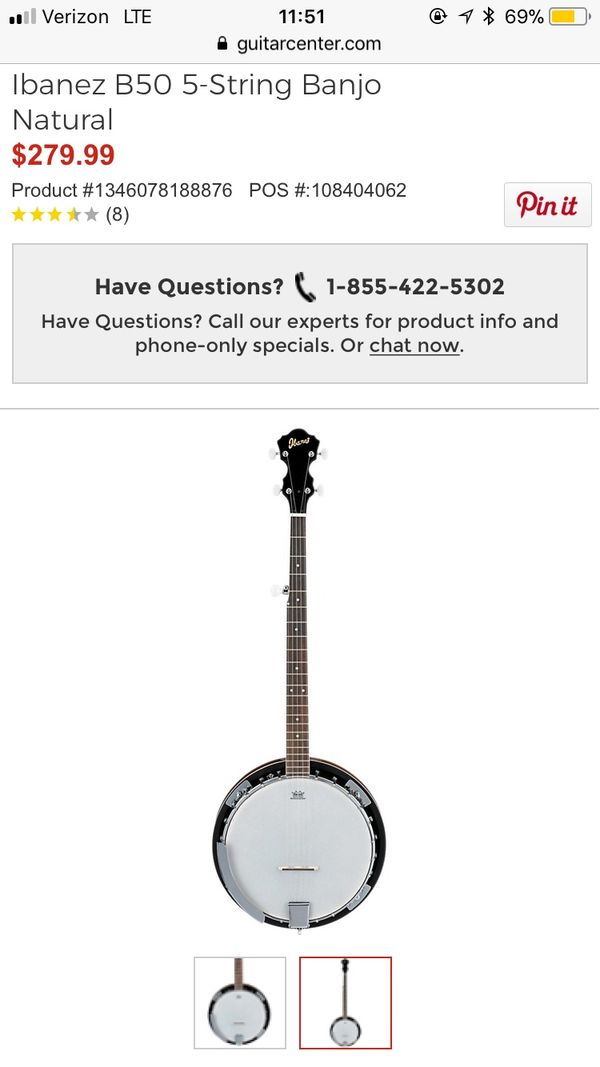600x1067 pixels.
Task: Select the full-length banjo thumbnail
Action: [346, 1002]
